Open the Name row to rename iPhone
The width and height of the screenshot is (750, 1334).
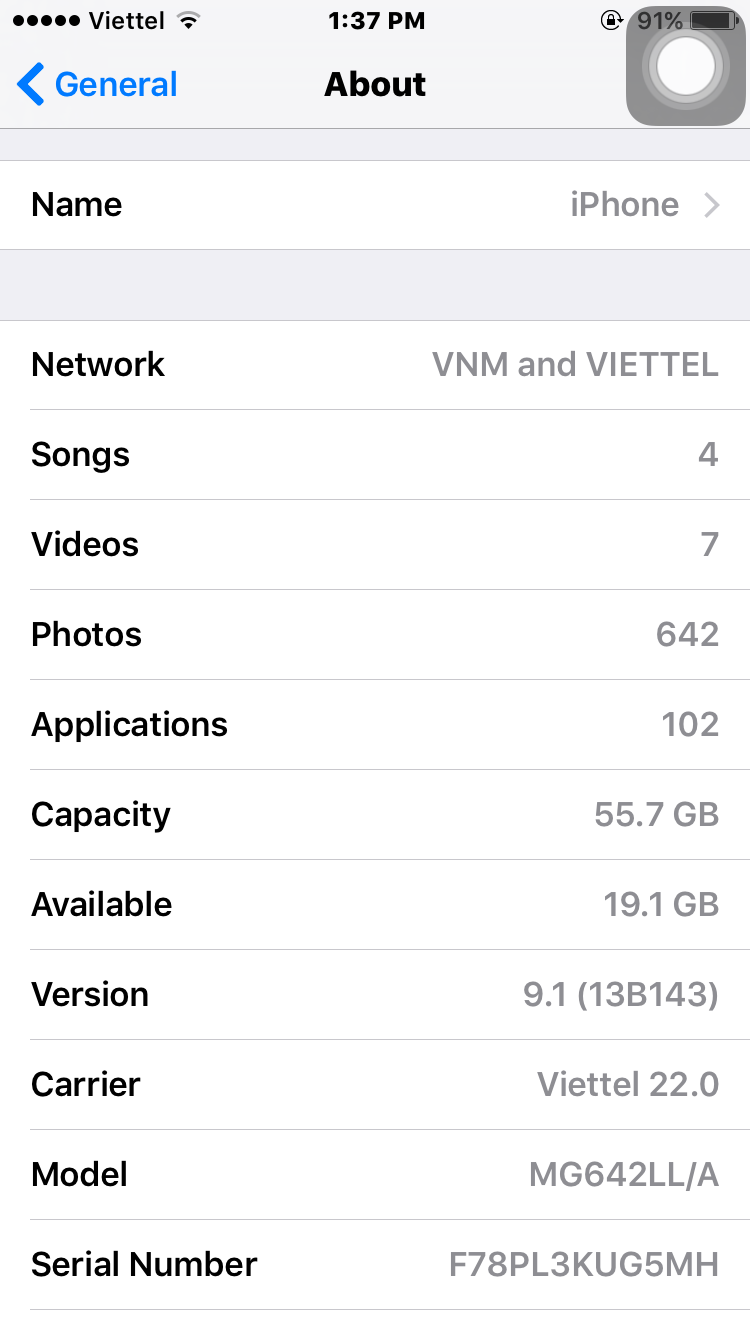pos(375,205)
